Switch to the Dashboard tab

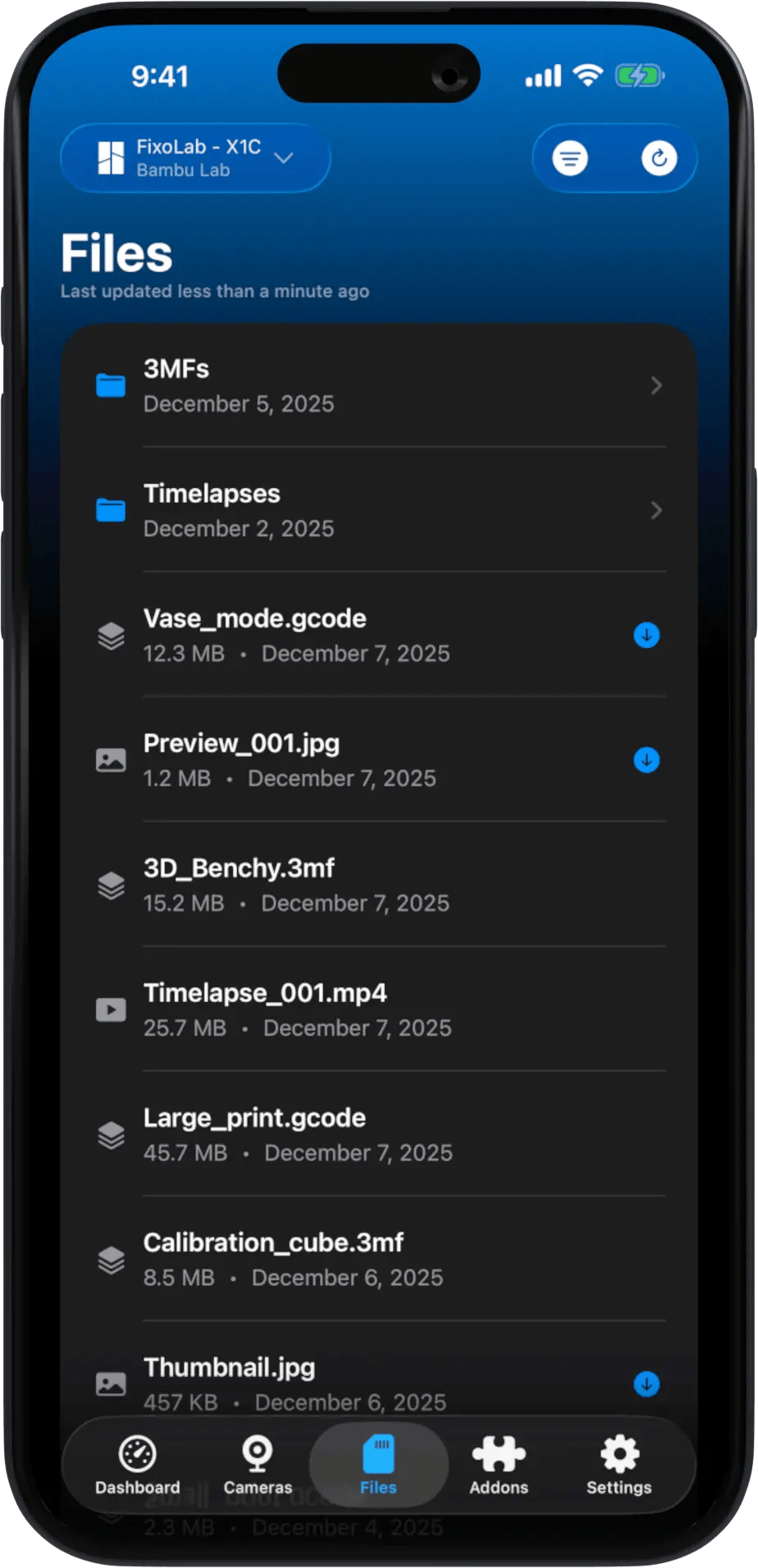point(138,1465)
